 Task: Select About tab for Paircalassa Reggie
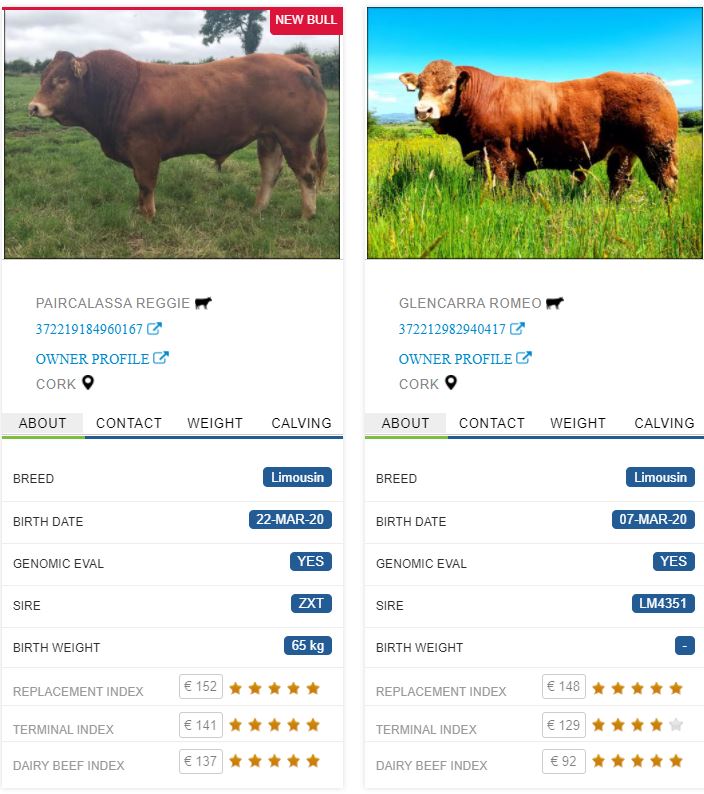coord(42,423)
